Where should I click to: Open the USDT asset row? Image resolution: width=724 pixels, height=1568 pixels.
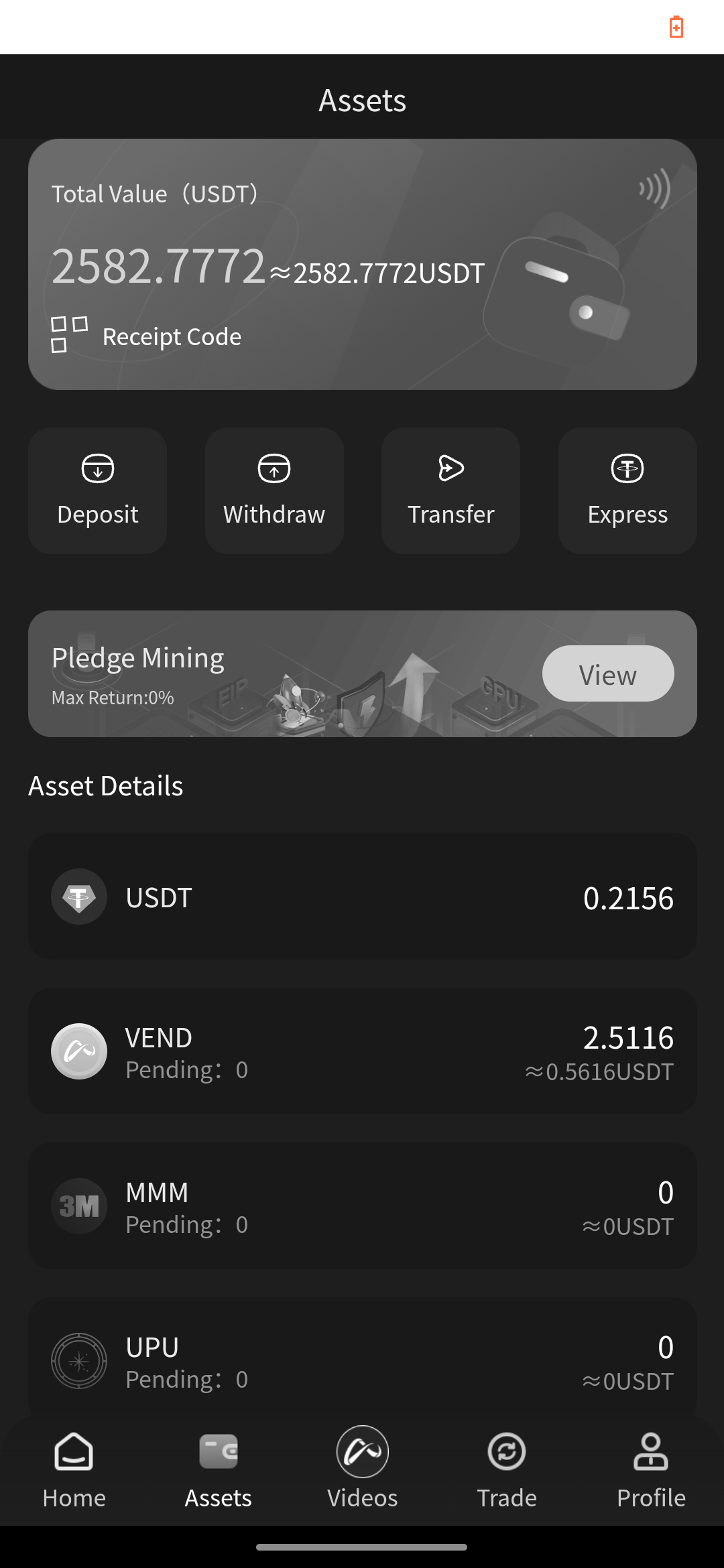pyautogui.click(x=363, y=897)
